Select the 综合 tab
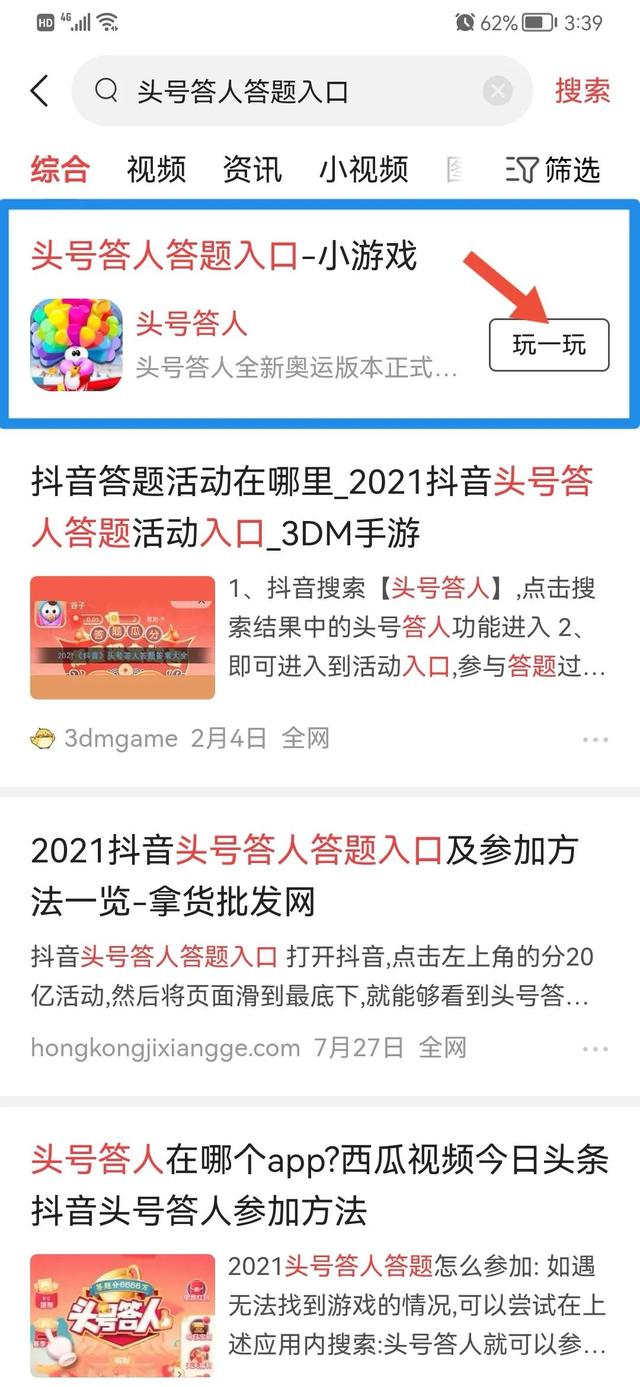 [60, 169]
